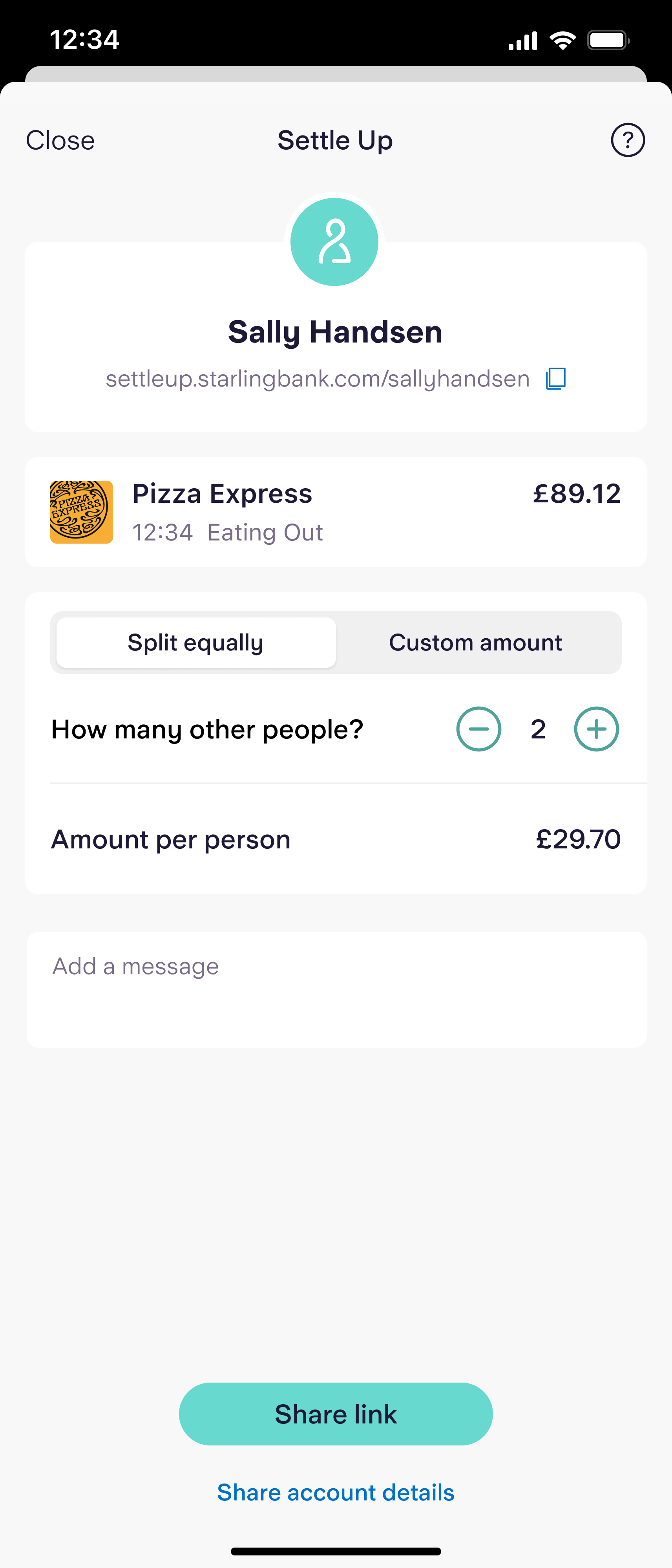This screenshot has height=1568, width=672.
Task: Copy the settleup.starlingbank.com link
Action: point(555,379)
